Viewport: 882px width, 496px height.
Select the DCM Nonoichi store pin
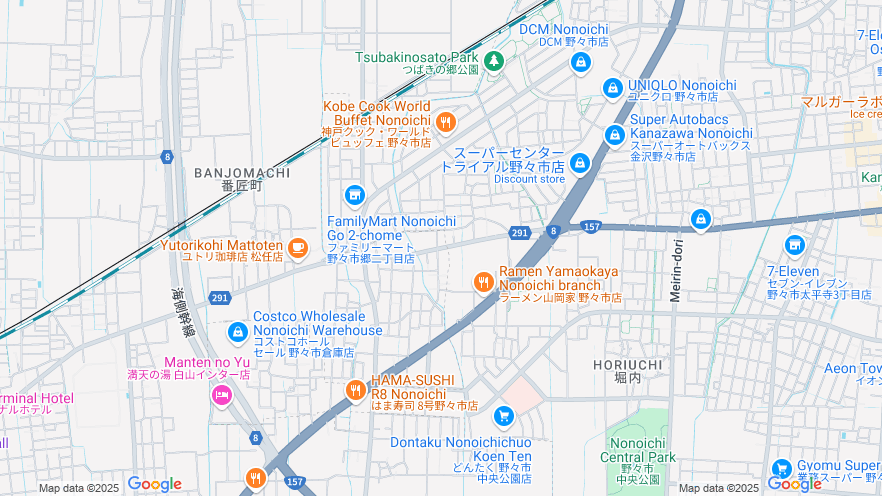pyautogui.click(x=580, y=63)
